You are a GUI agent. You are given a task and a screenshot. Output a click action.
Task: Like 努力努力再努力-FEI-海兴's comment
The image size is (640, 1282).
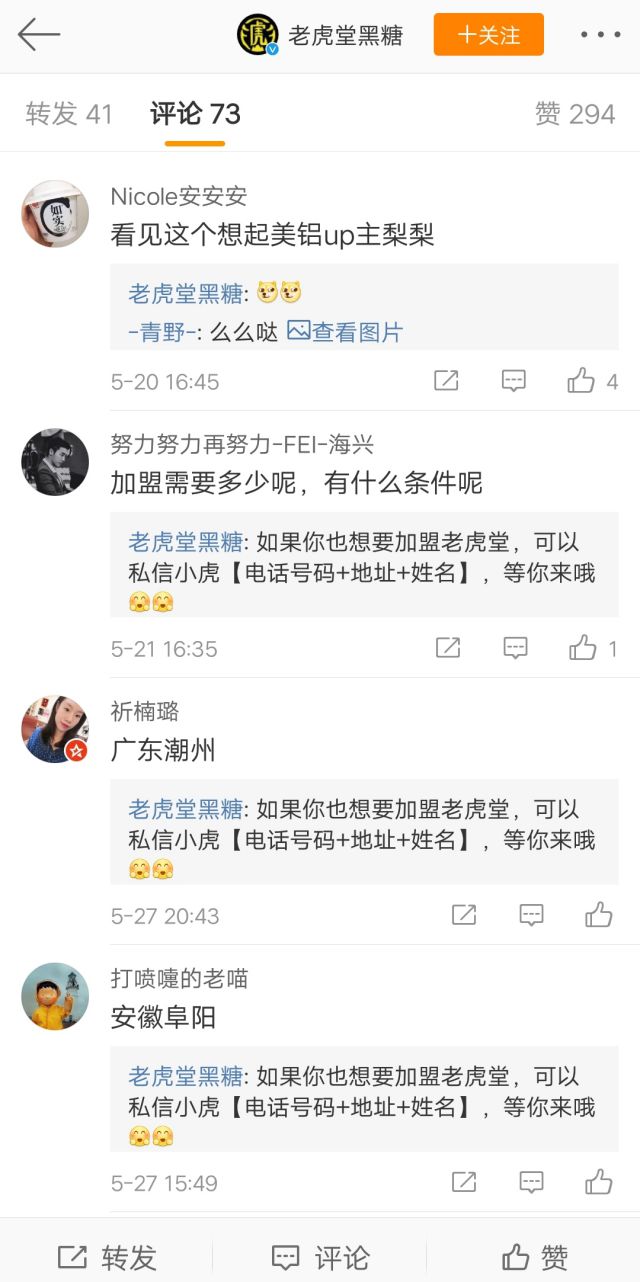584,648
